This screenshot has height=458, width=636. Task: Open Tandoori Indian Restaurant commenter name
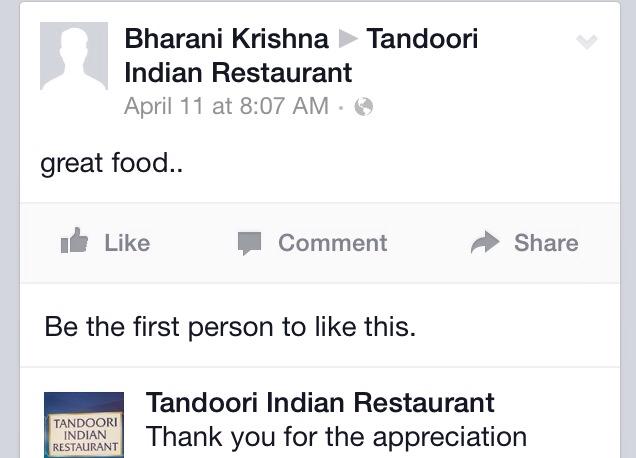pos(320,402)
